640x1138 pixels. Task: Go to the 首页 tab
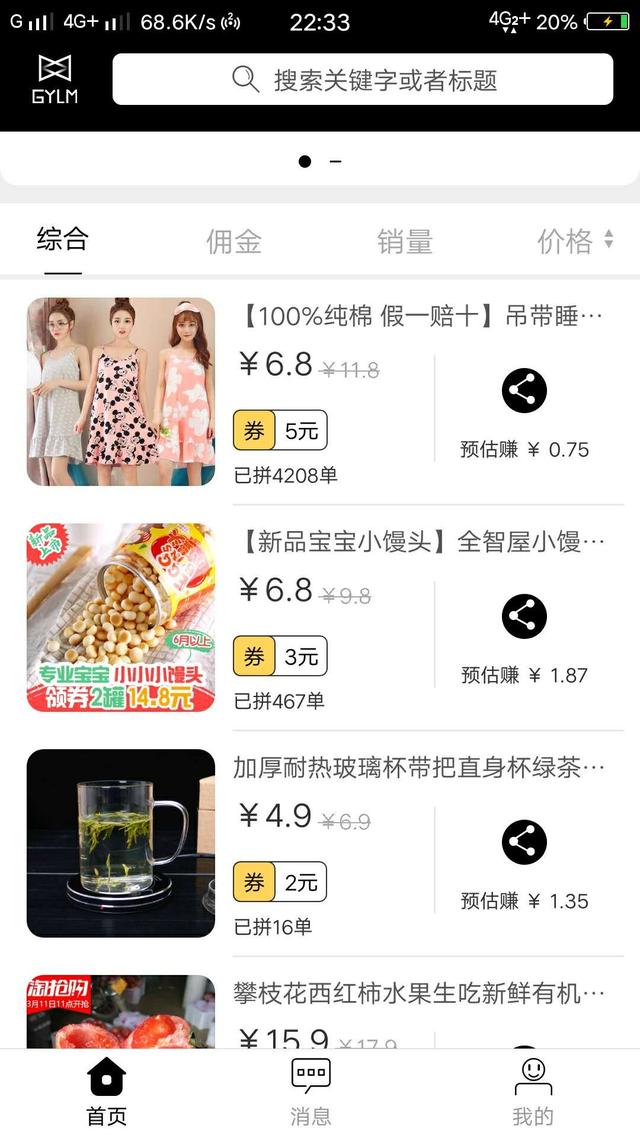pyautogui.click(x=107, y=1092)
